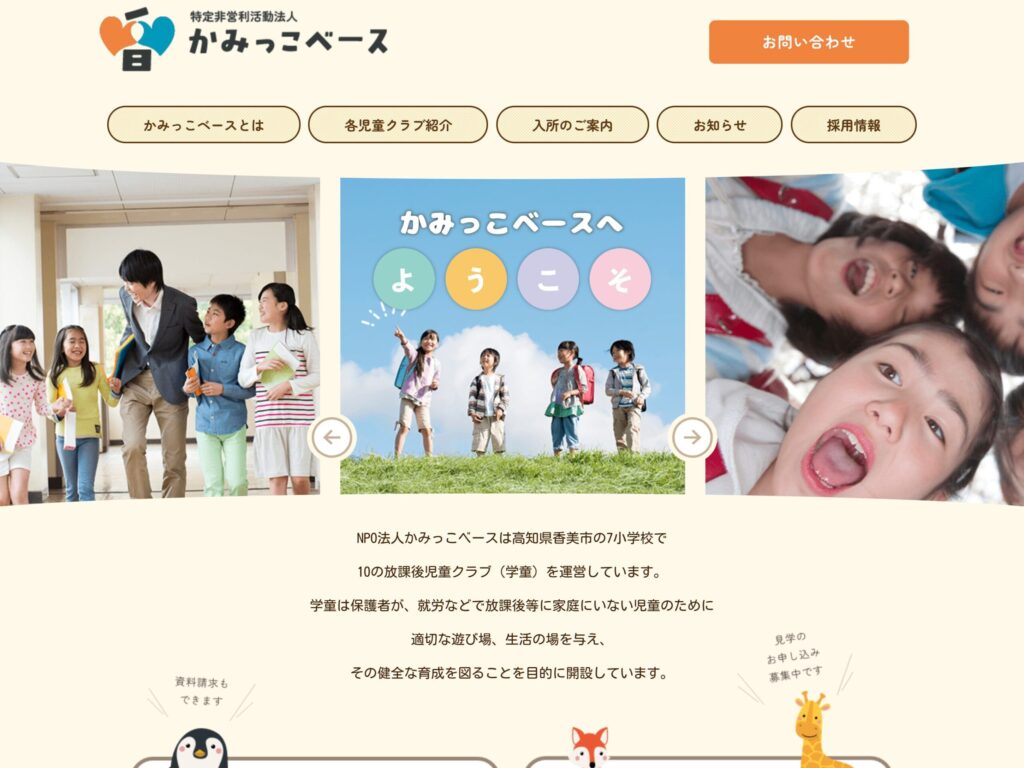Open 各児童クラブ紹介 page

tap(398, 125)
